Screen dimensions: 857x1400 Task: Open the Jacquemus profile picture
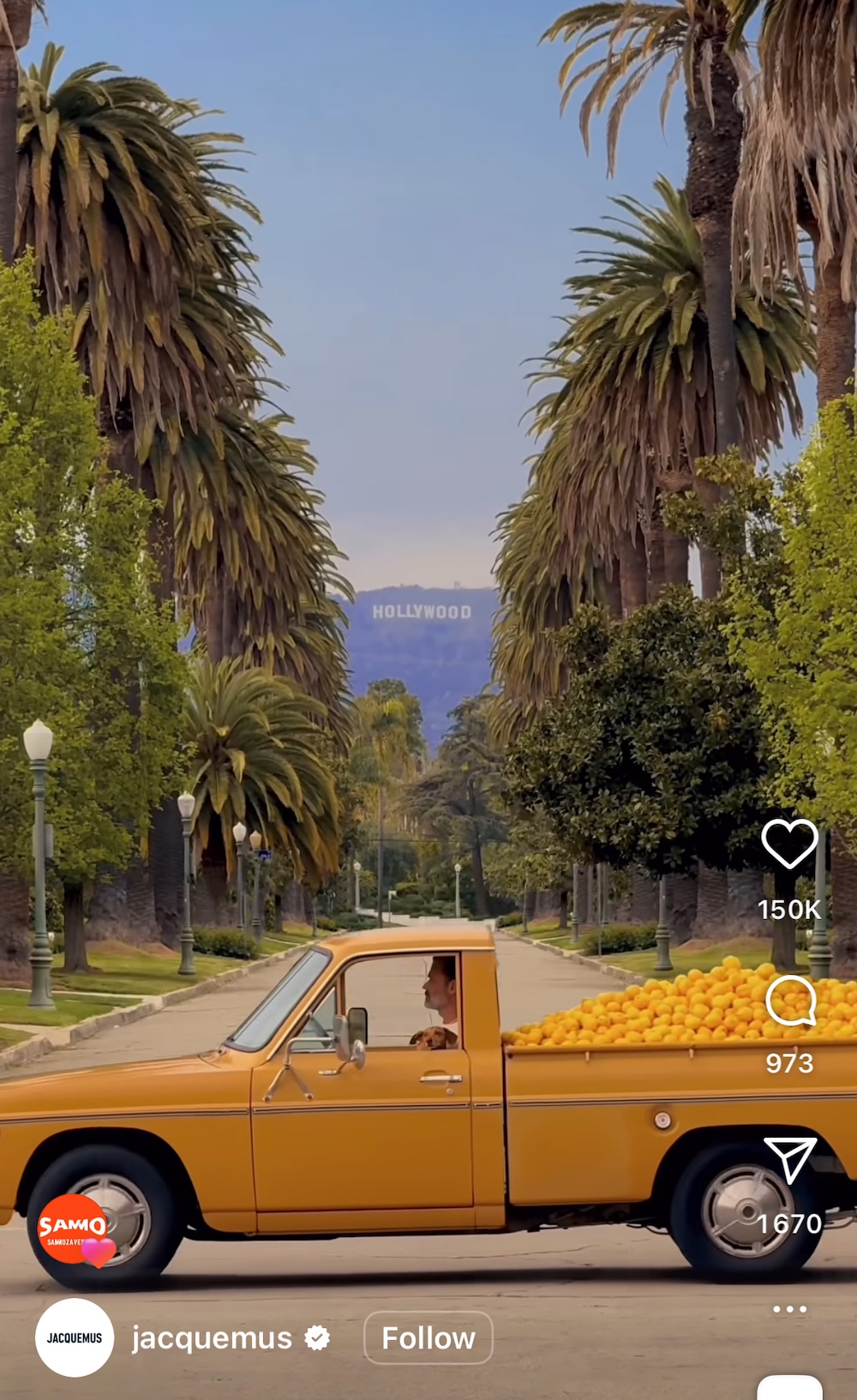pyautogui.click(x=75, y=1337)
